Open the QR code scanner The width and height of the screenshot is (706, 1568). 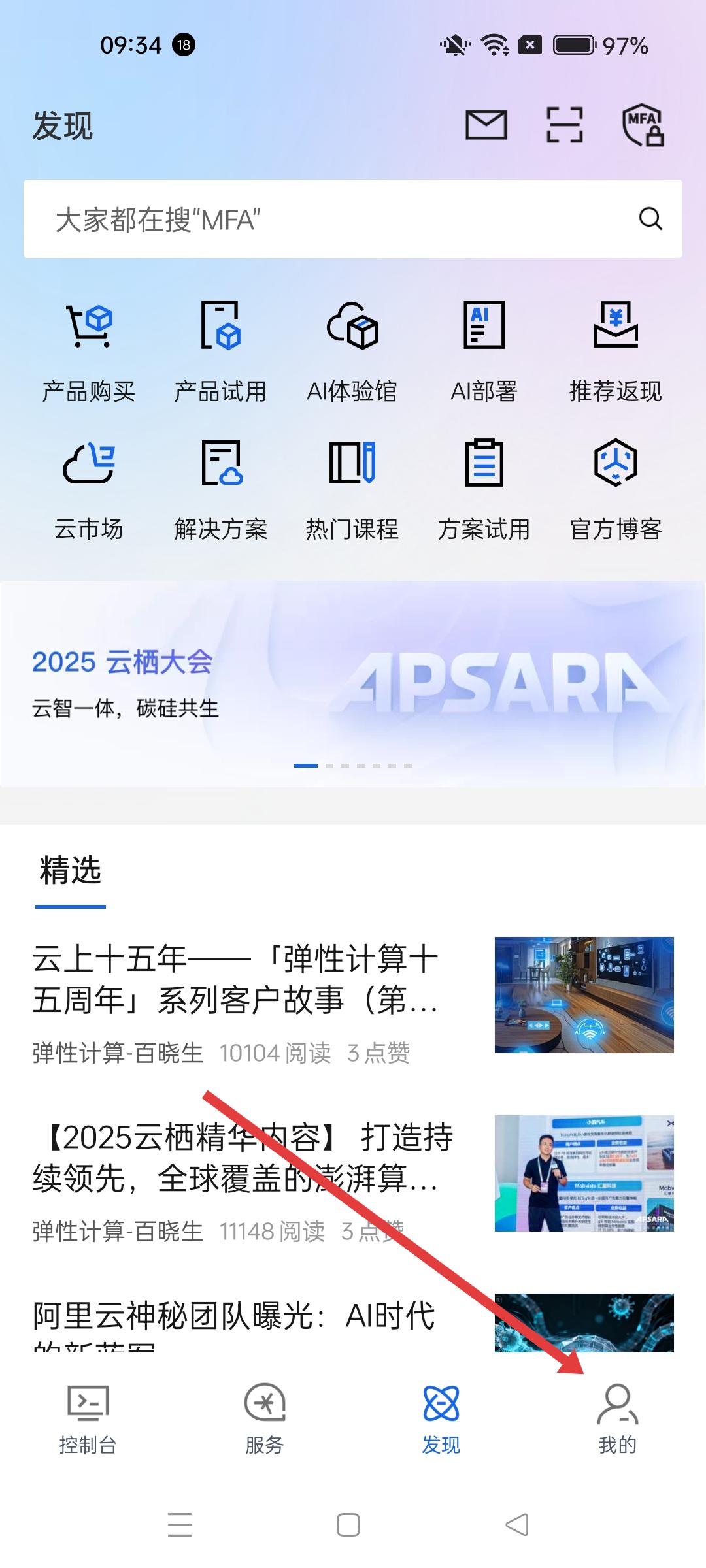564,125
